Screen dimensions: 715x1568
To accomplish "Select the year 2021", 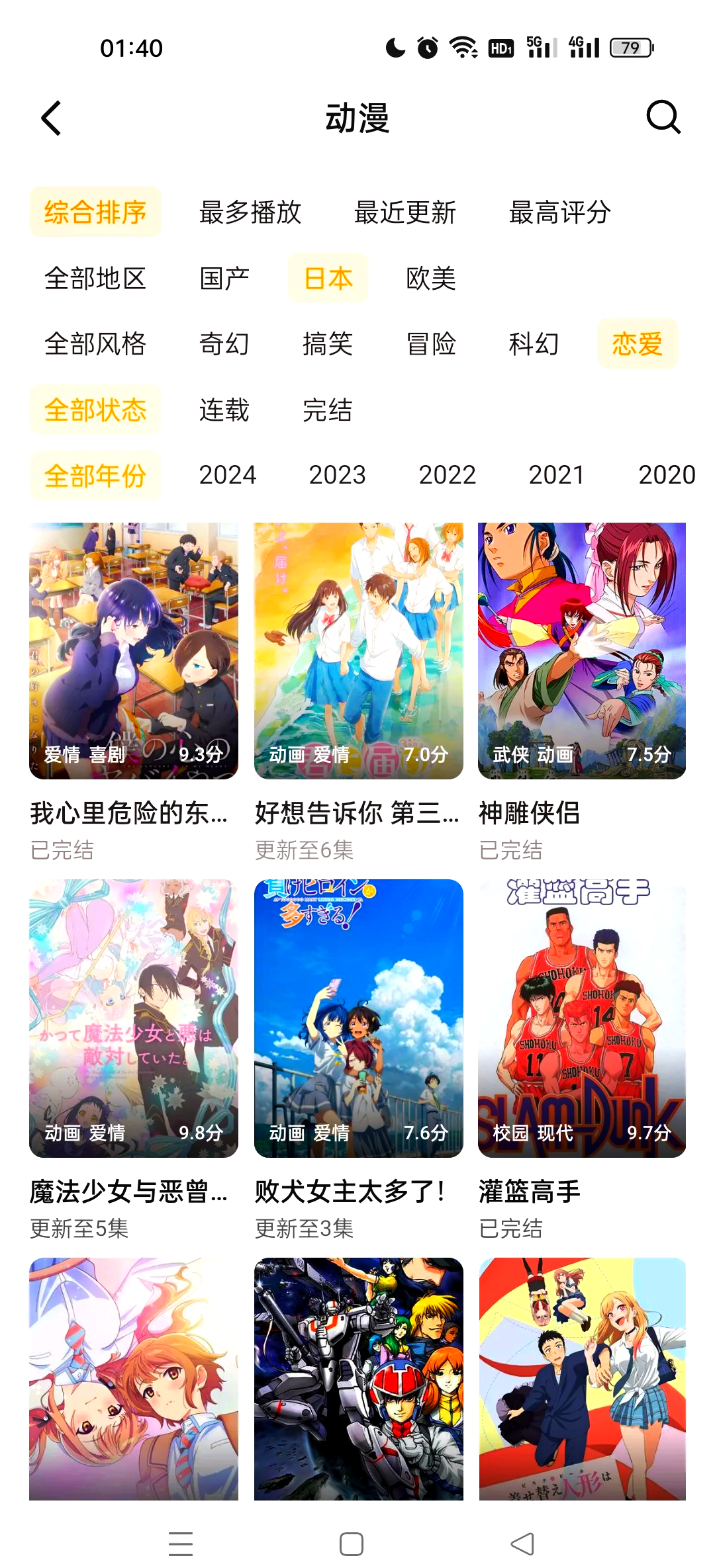I will tap(558, 474).
